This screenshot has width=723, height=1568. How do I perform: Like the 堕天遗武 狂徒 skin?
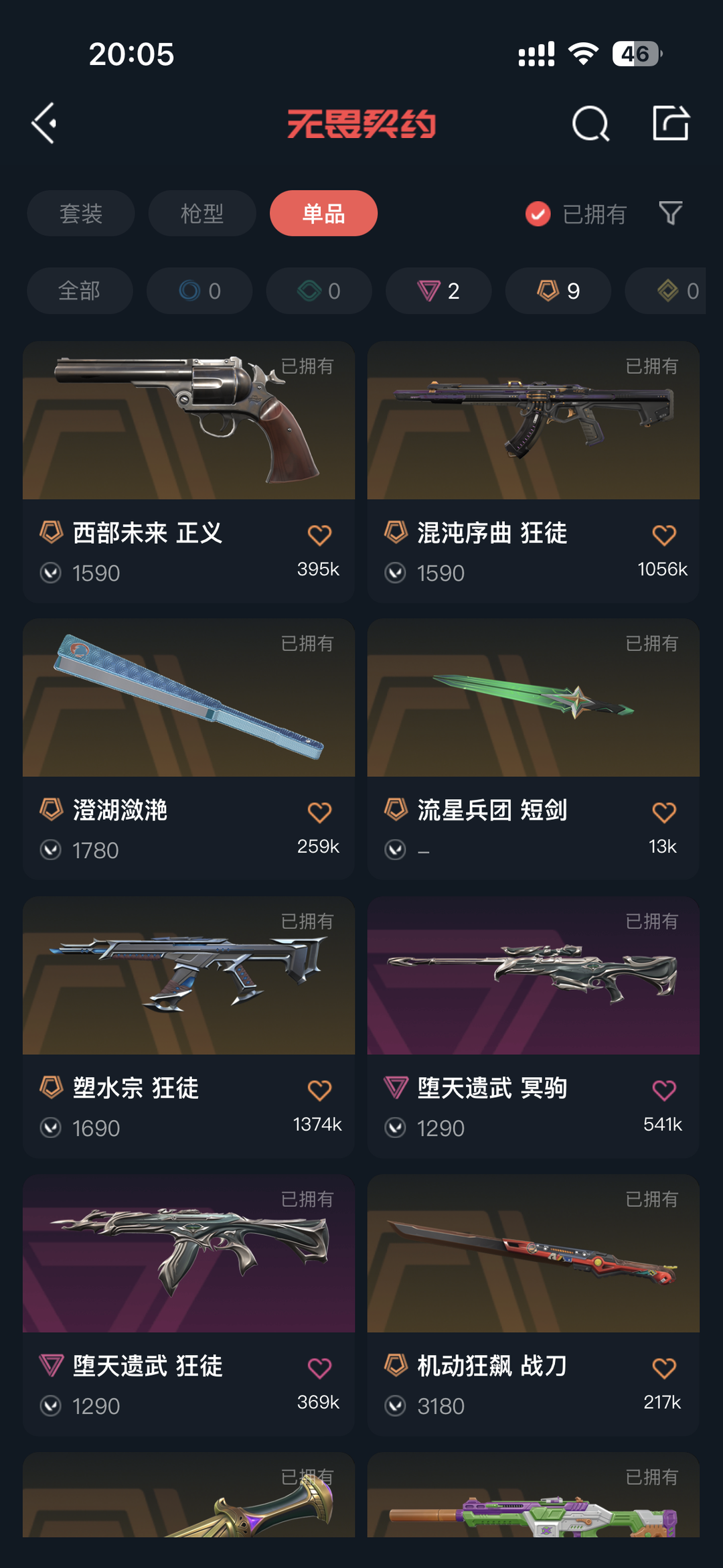coord(319,1368)
